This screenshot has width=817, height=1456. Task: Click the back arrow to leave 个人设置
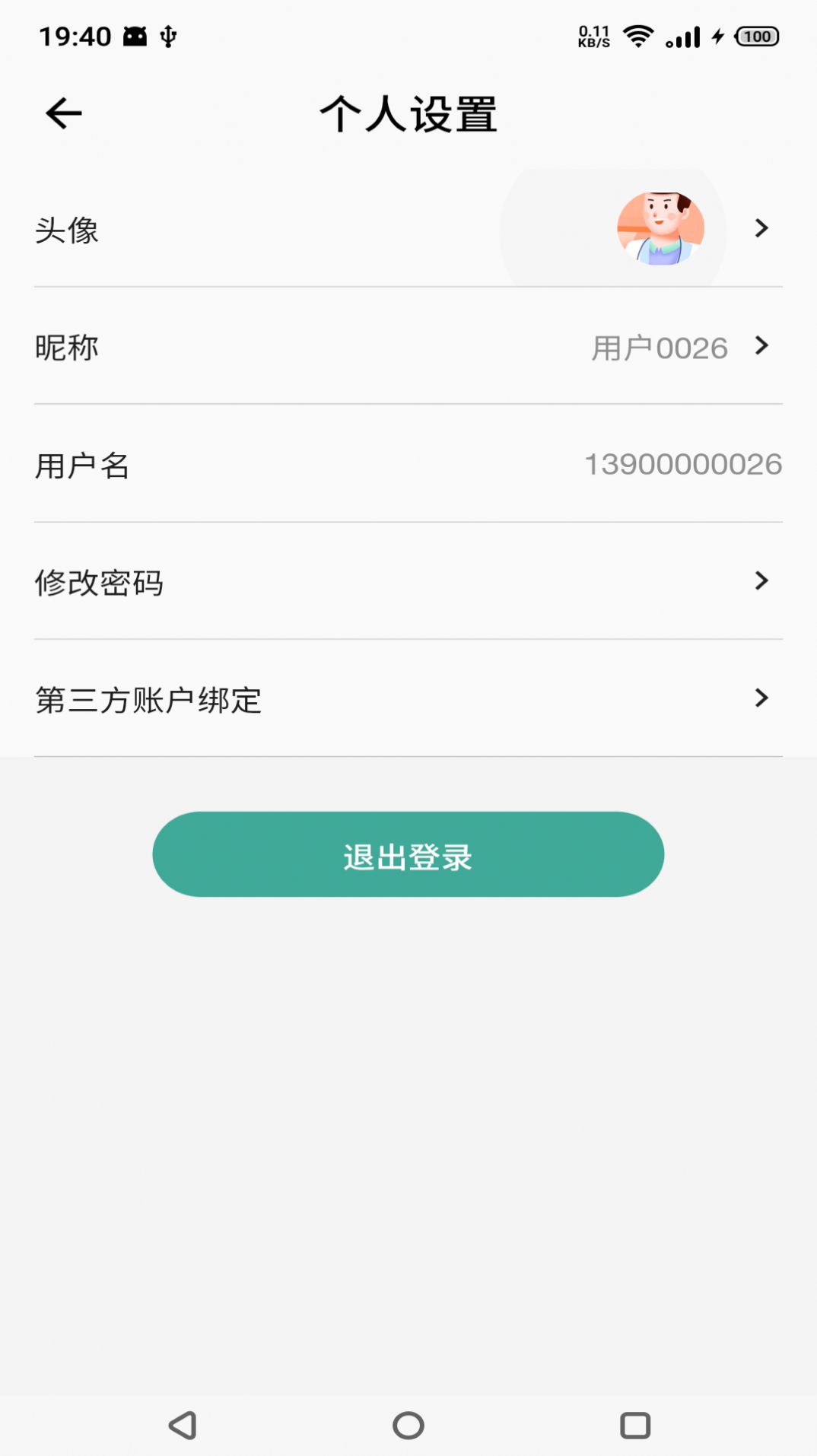tap(63, 113)
